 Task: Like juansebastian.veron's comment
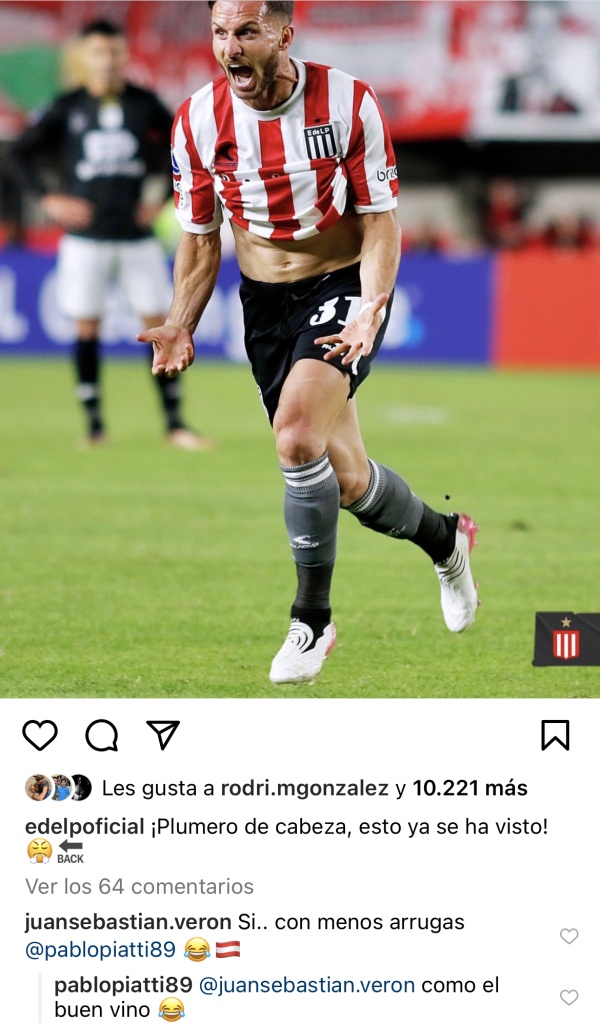tap(569, 936)
